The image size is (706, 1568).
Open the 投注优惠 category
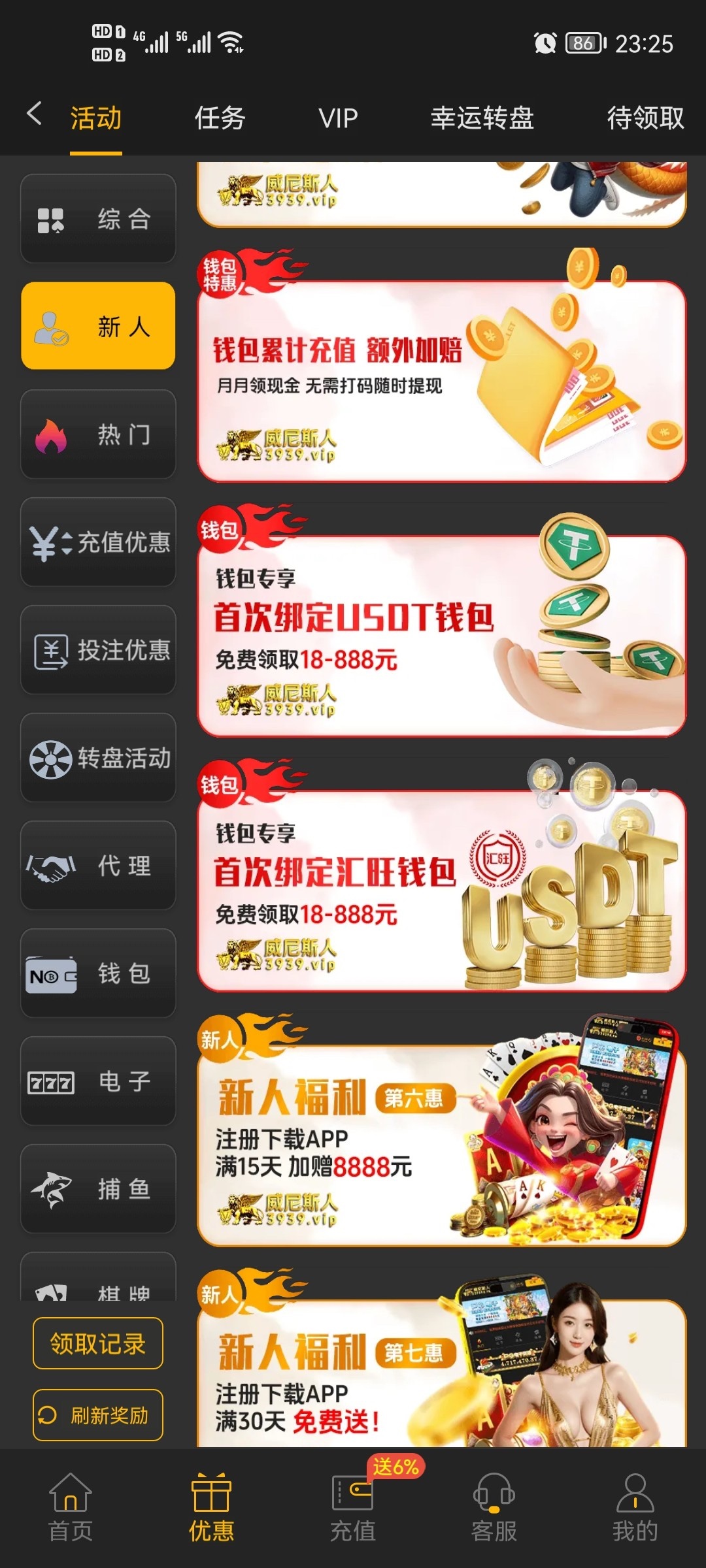point(98,650)
